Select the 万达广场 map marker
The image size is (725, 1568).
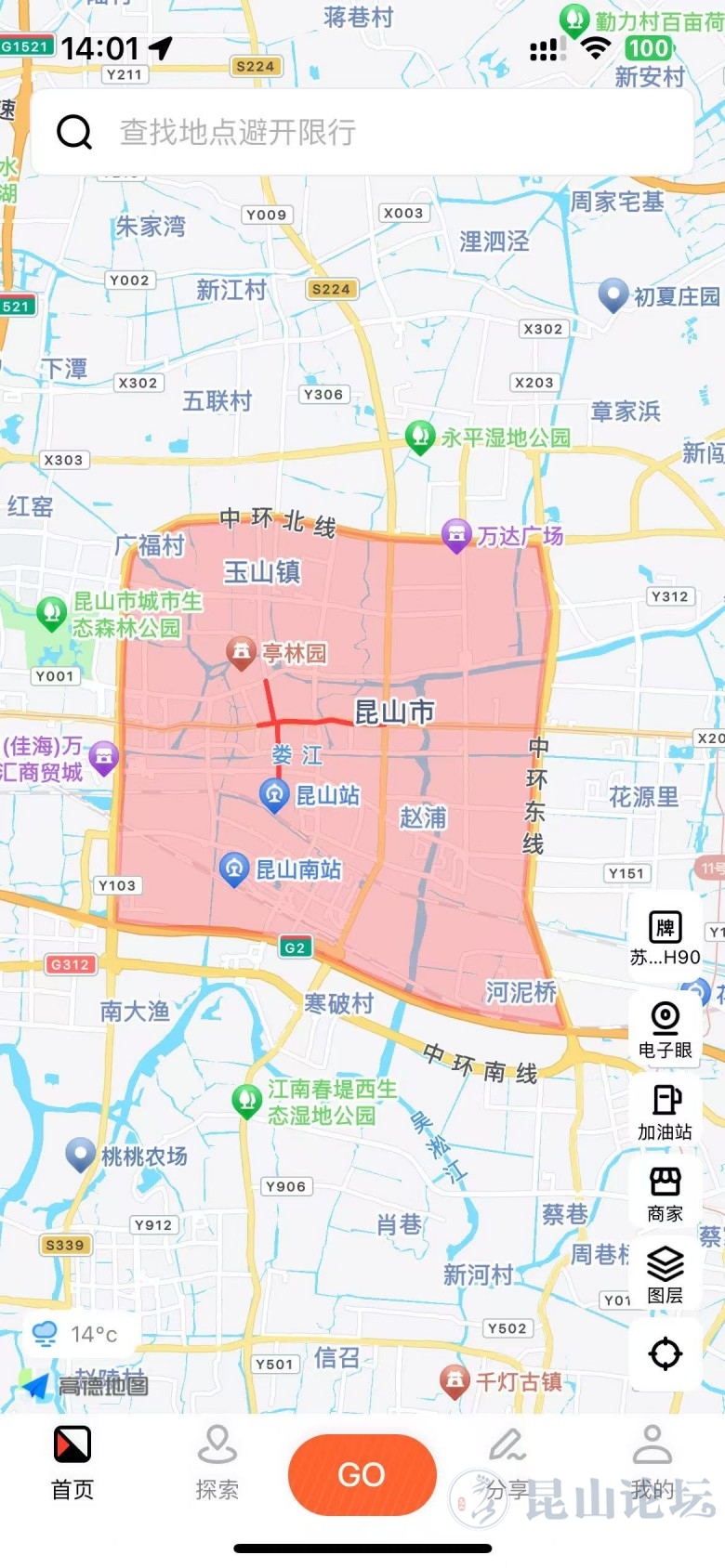click(455, 535)
